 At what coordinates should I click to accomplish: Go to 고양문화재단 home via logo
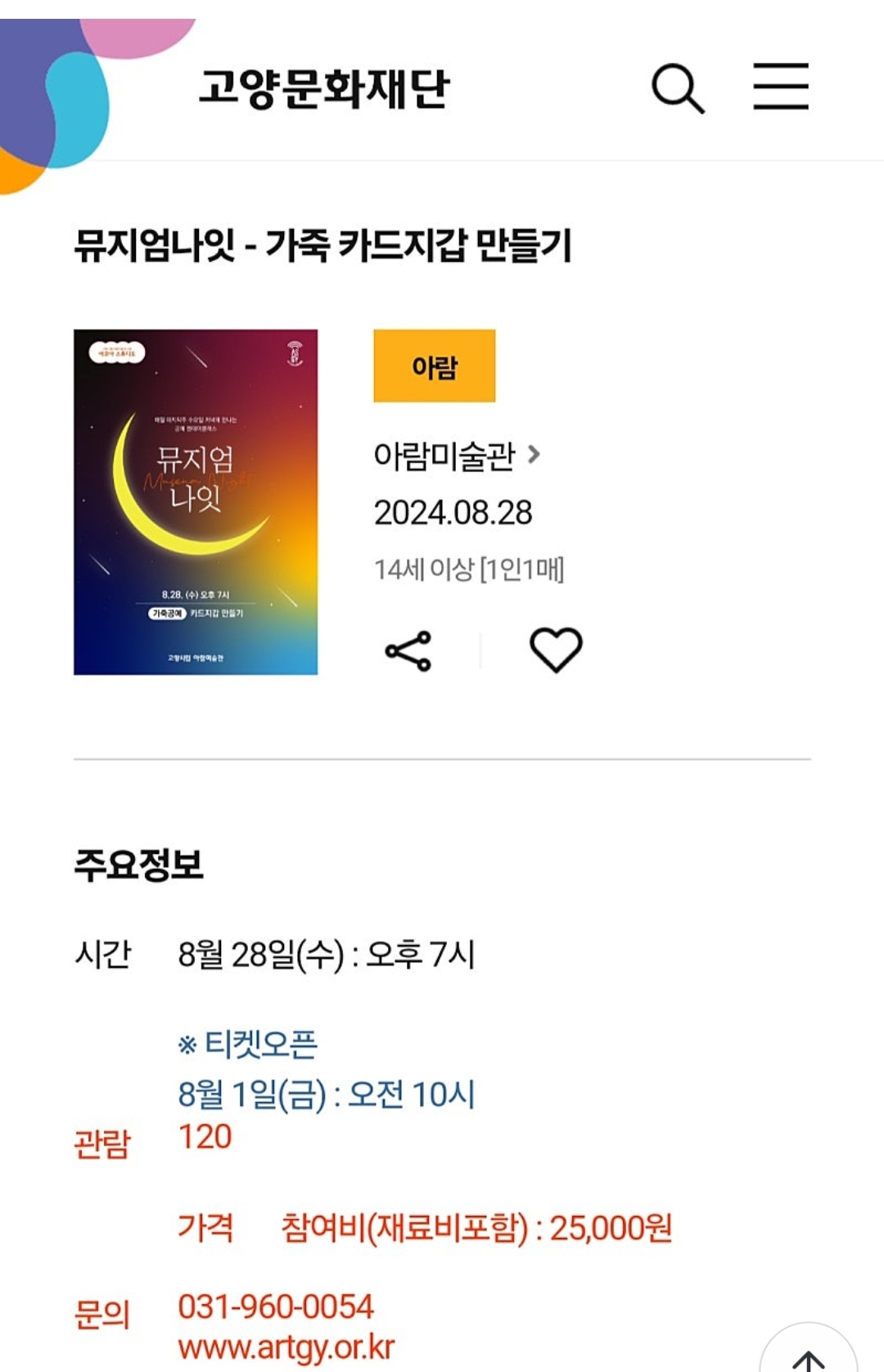pyautogui.click(x=324, y=88)
